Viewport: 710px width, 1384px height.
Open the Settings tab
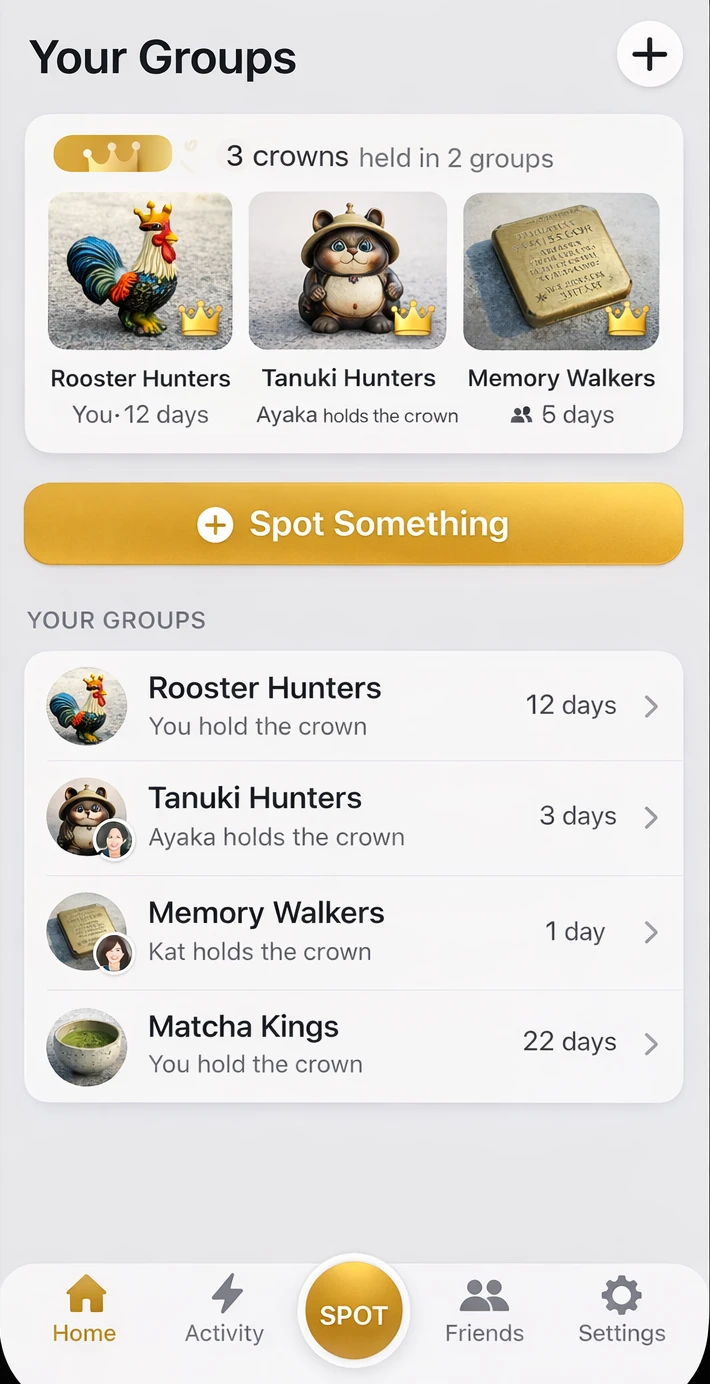tap(621, 1309)
